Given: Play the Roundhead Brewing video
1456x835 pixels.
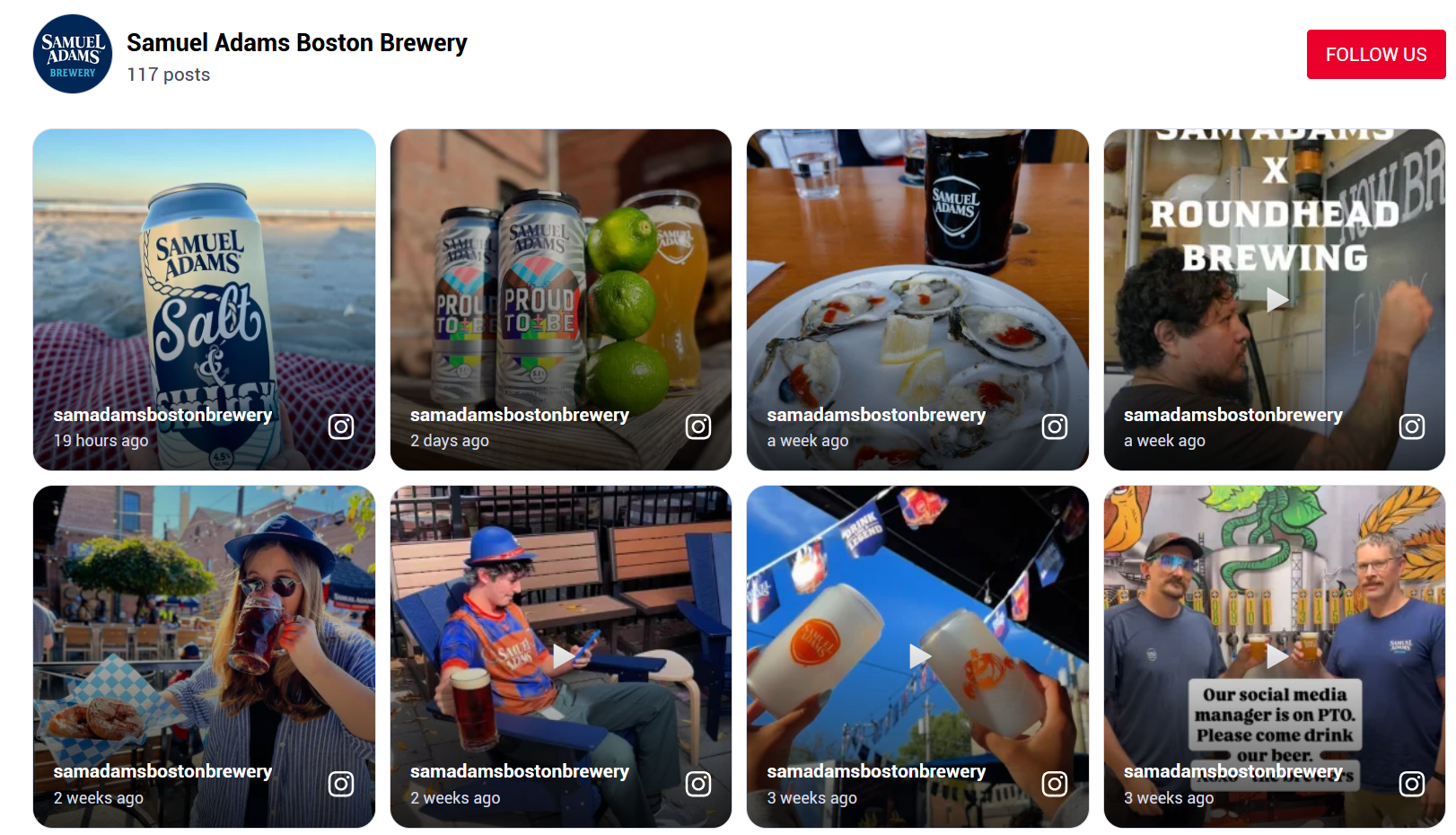Looking at the screenshot, I should (x=1276, y=299).
